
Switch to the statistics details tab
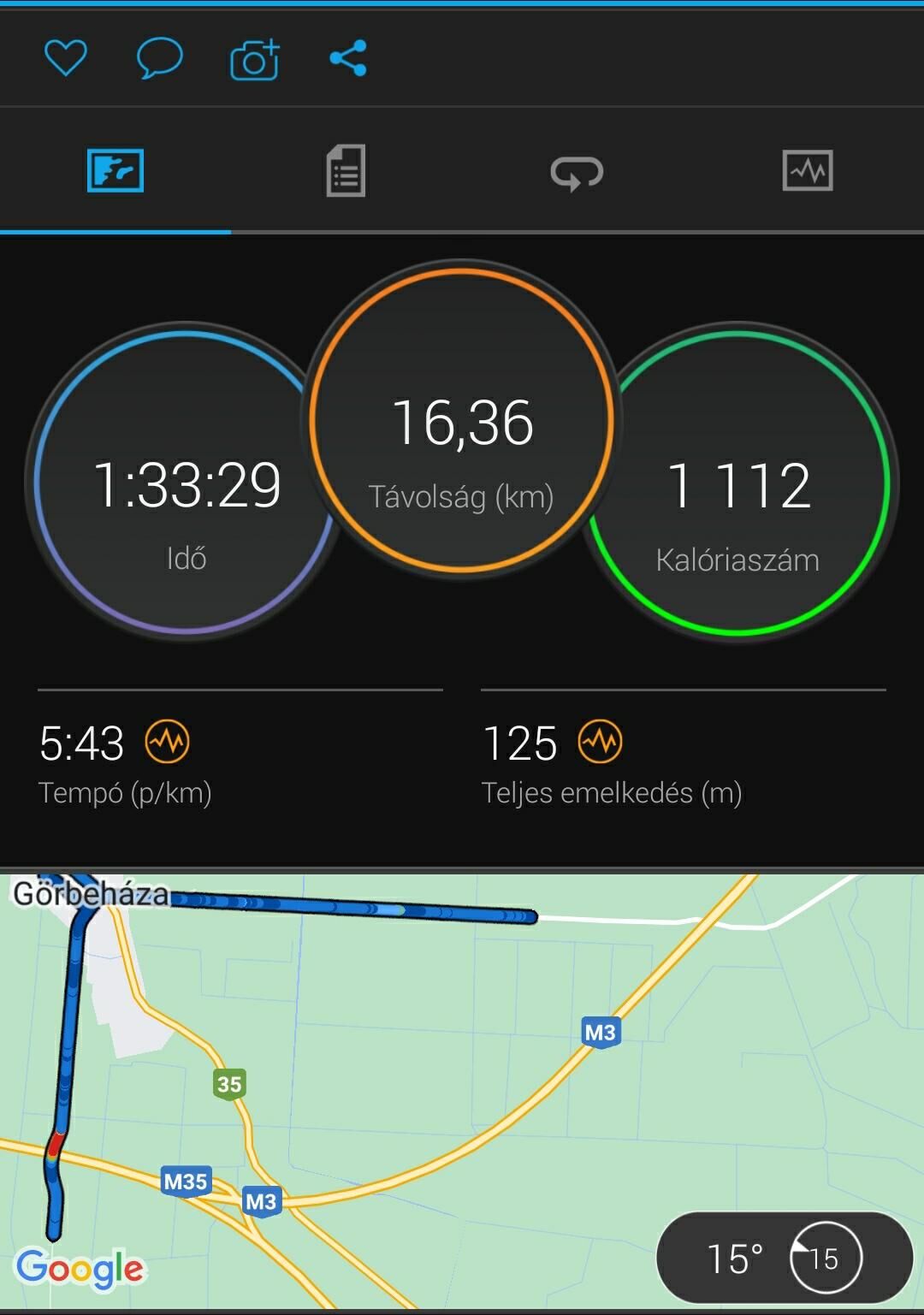point(346,171)
